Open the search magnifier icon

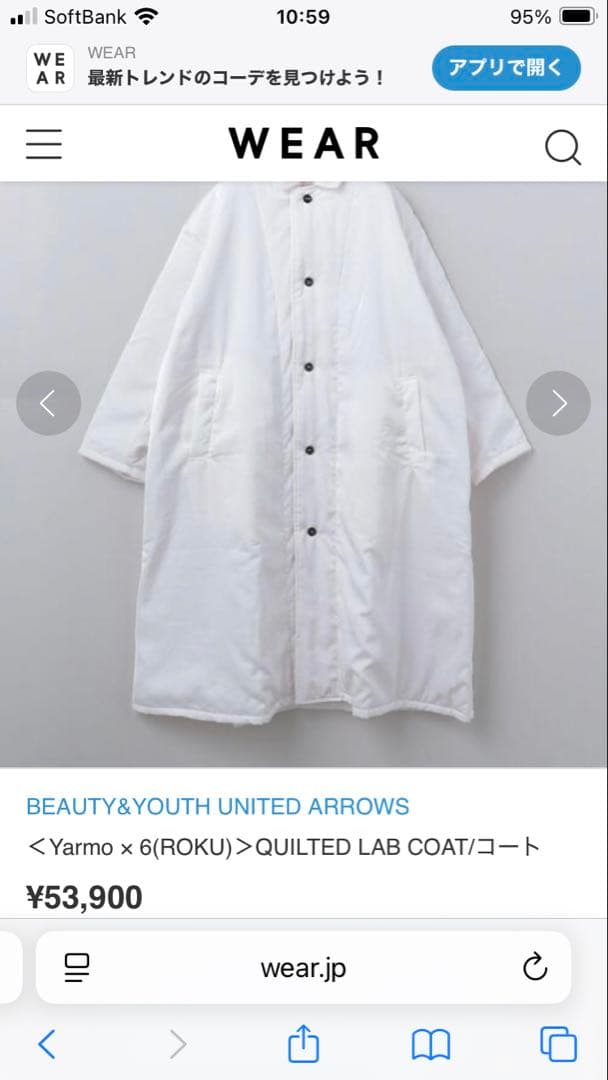click(562, 147)
